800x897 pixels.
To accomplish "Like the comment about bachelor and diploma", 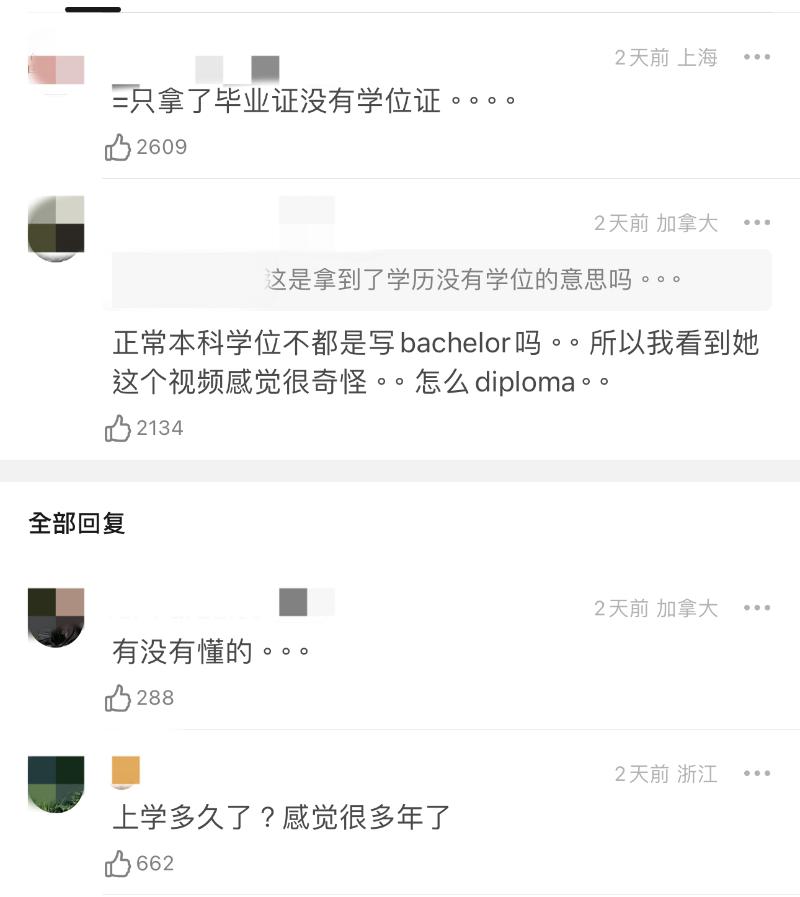I will click(x=119, y=429).
